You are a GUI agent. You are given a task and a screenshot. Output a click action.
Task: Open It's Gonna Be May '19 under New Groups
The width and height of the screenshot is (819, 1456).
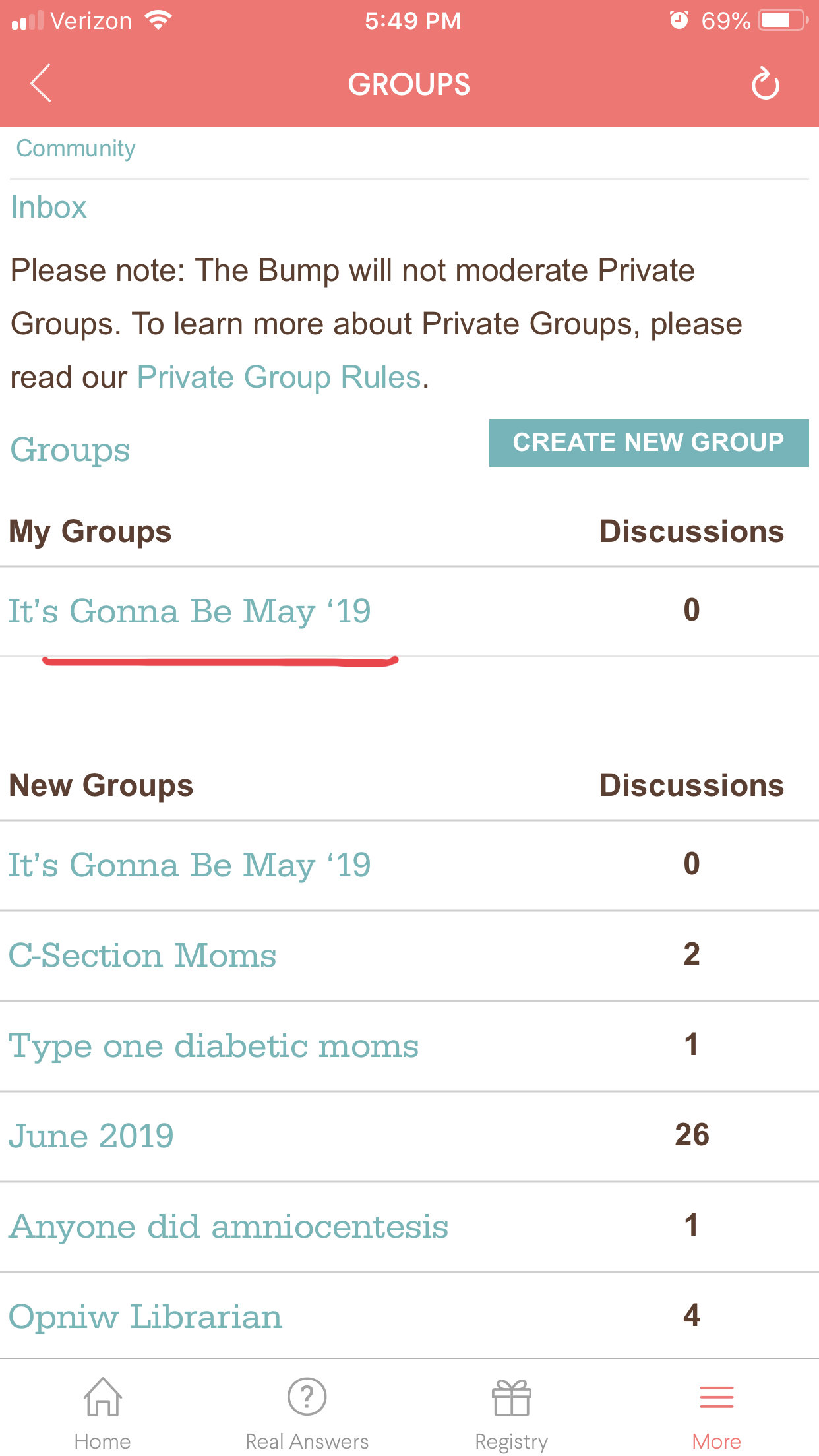189,865
